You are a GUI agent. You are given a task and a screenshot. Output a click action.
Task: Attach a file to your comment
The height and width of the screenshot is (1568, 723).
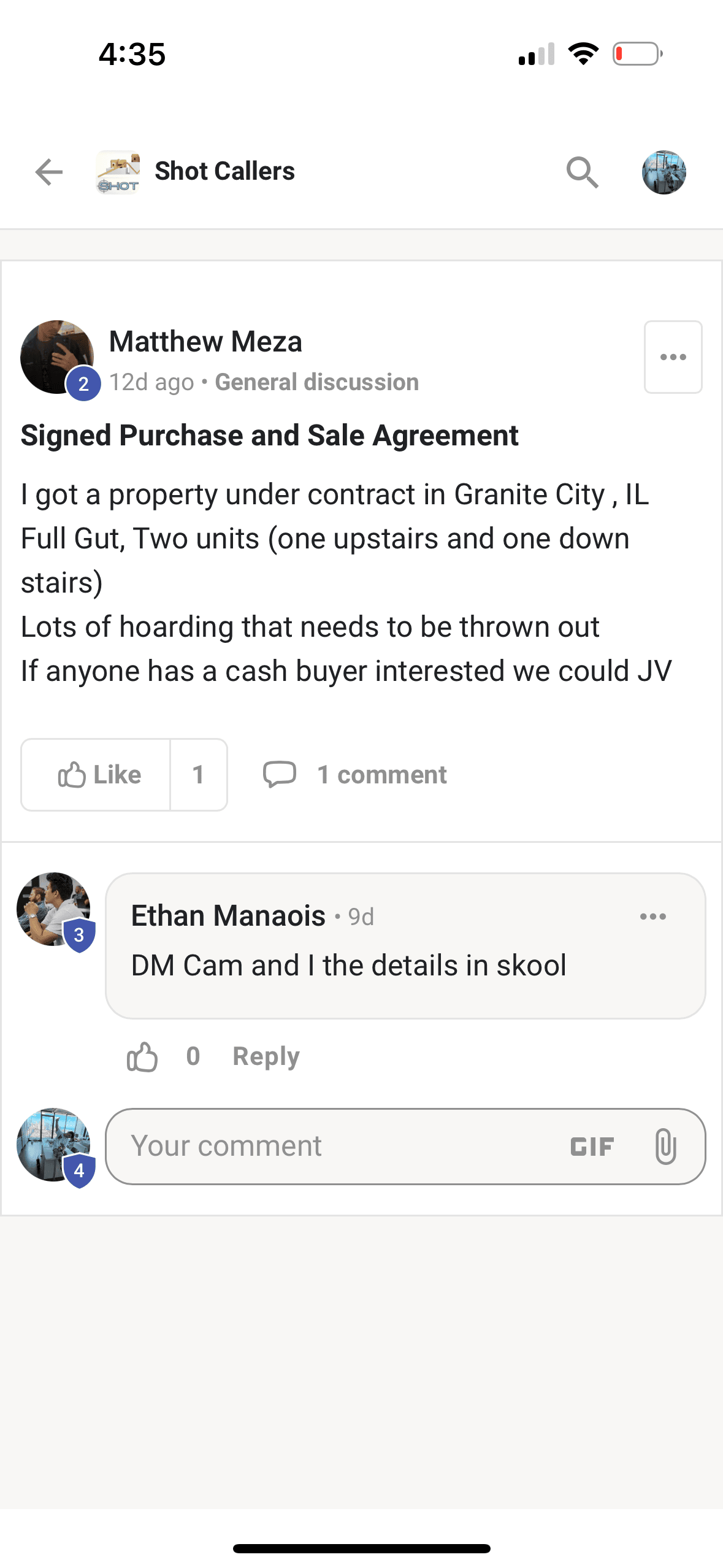tap(665, 1147)
